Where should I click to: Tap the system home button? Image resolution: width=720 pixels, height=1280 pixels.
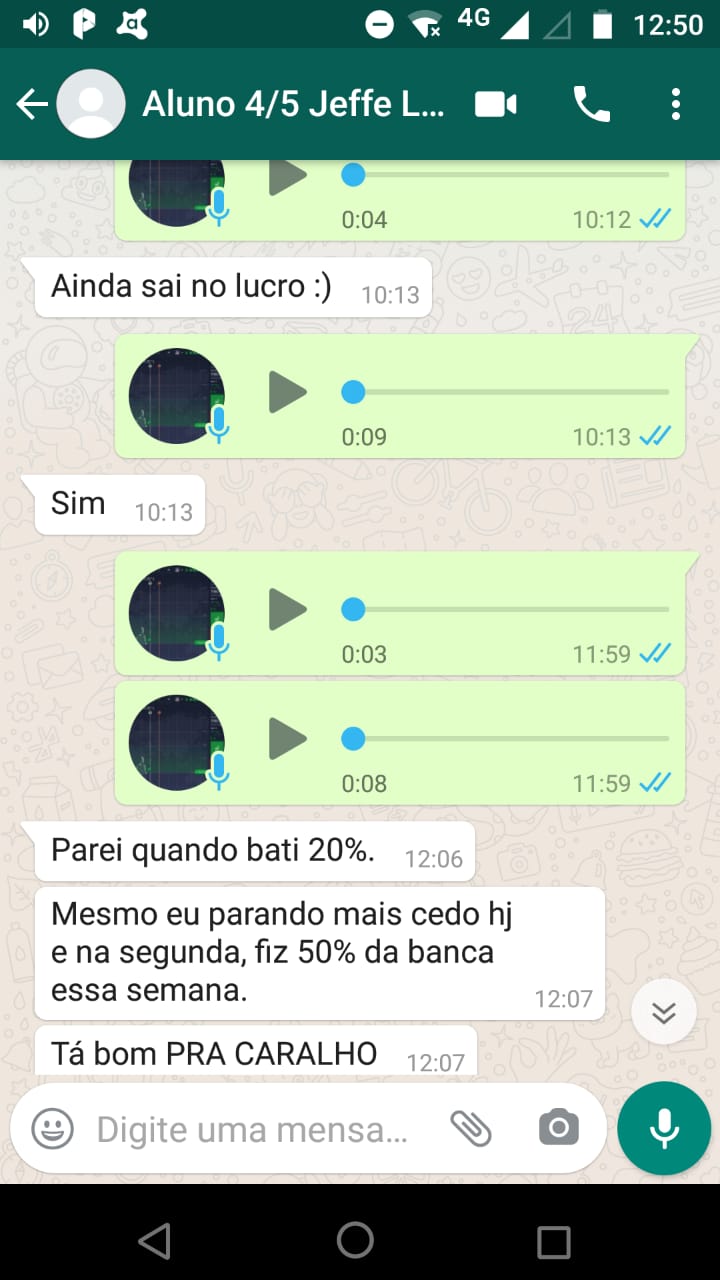pos(355,1241)
